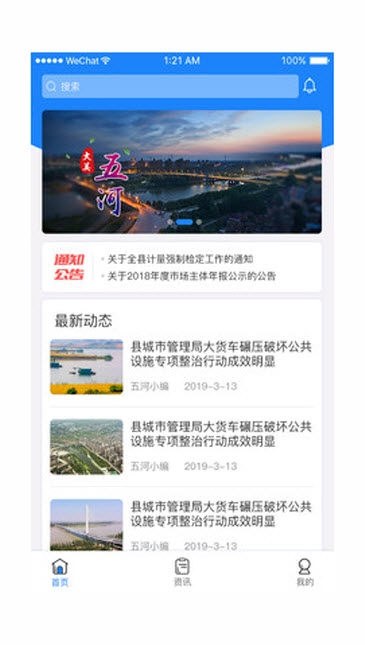Switch to the 资讯 tab
The height and width of the screenshot is (645, 365).
pos(182,572)
